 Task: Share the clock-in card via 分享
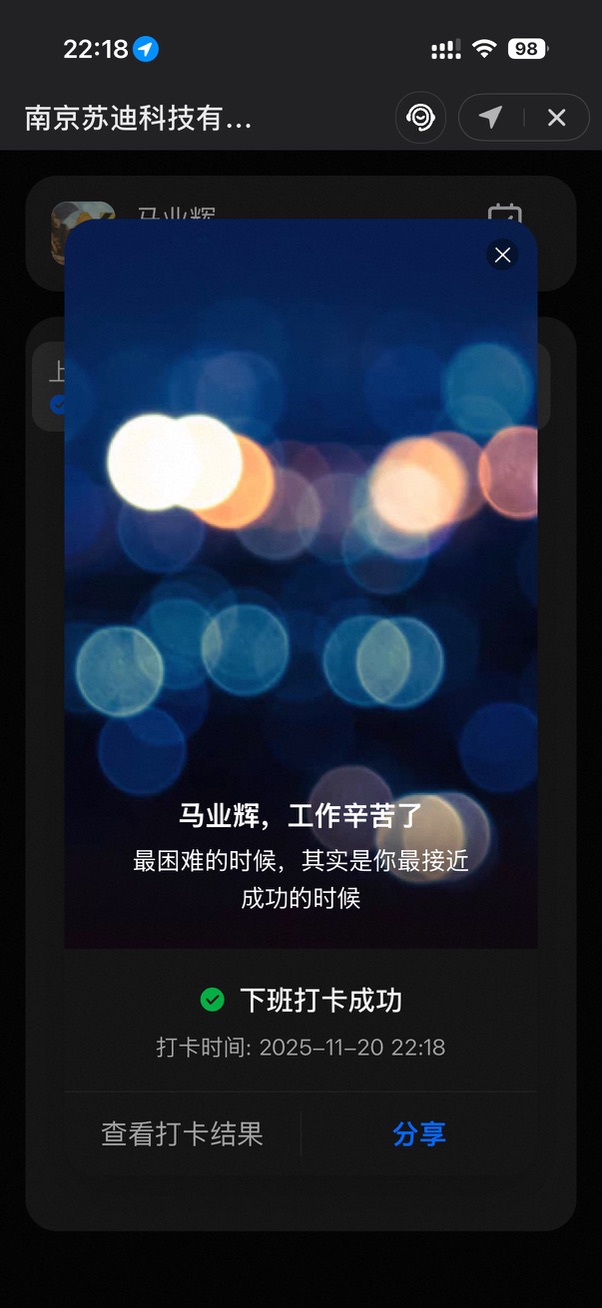[419, 1134]
